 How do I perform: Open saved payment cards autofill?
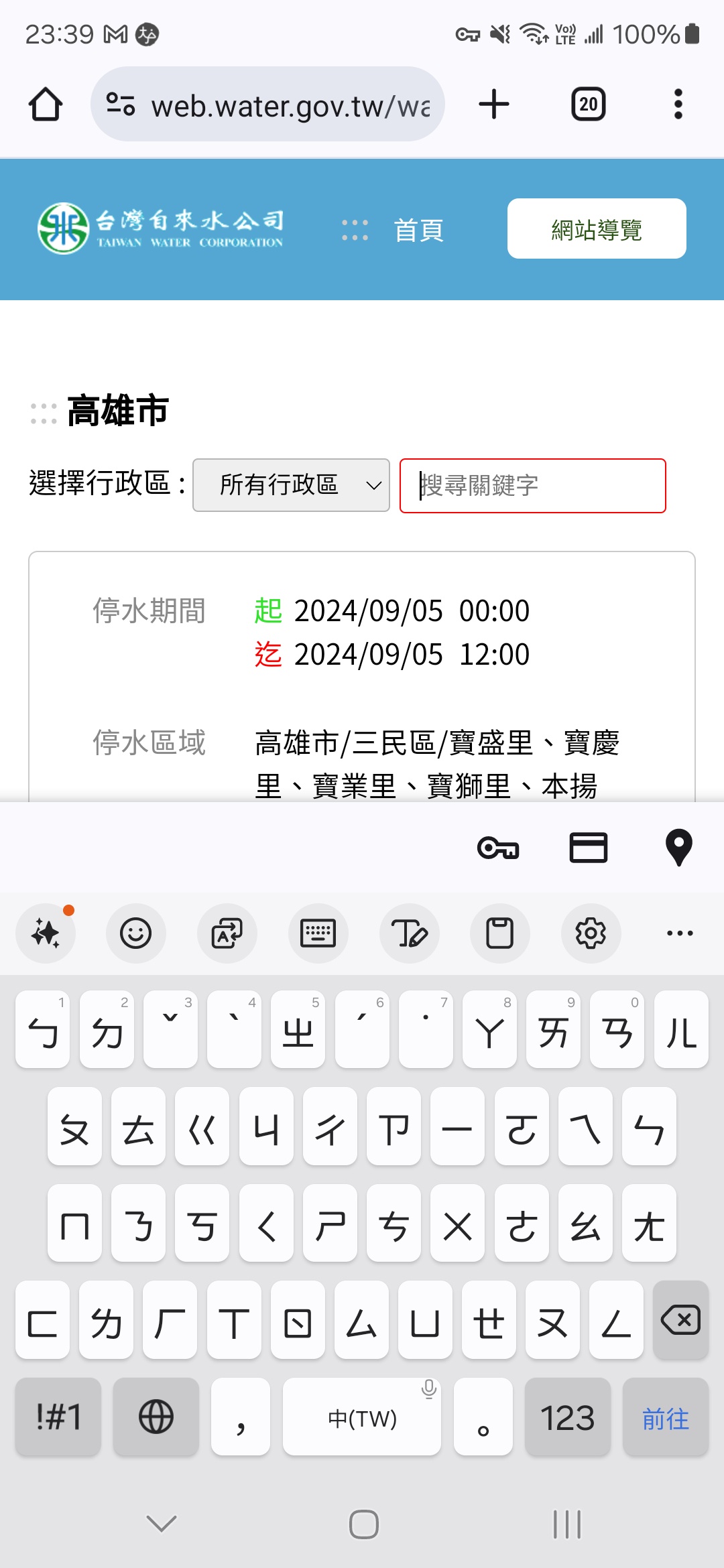point(589,848)
